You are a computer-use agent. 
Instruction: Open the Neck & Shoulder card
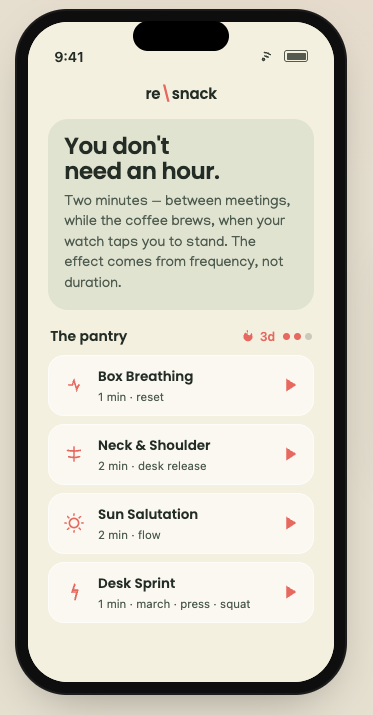click(181, 454)
